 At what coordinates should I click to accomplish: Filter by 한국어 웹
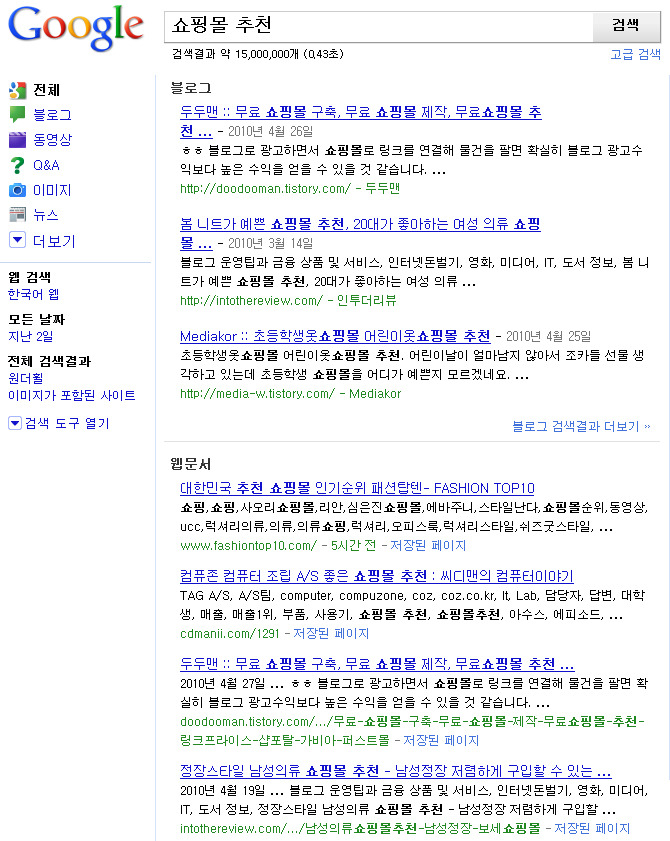point(33,295)
